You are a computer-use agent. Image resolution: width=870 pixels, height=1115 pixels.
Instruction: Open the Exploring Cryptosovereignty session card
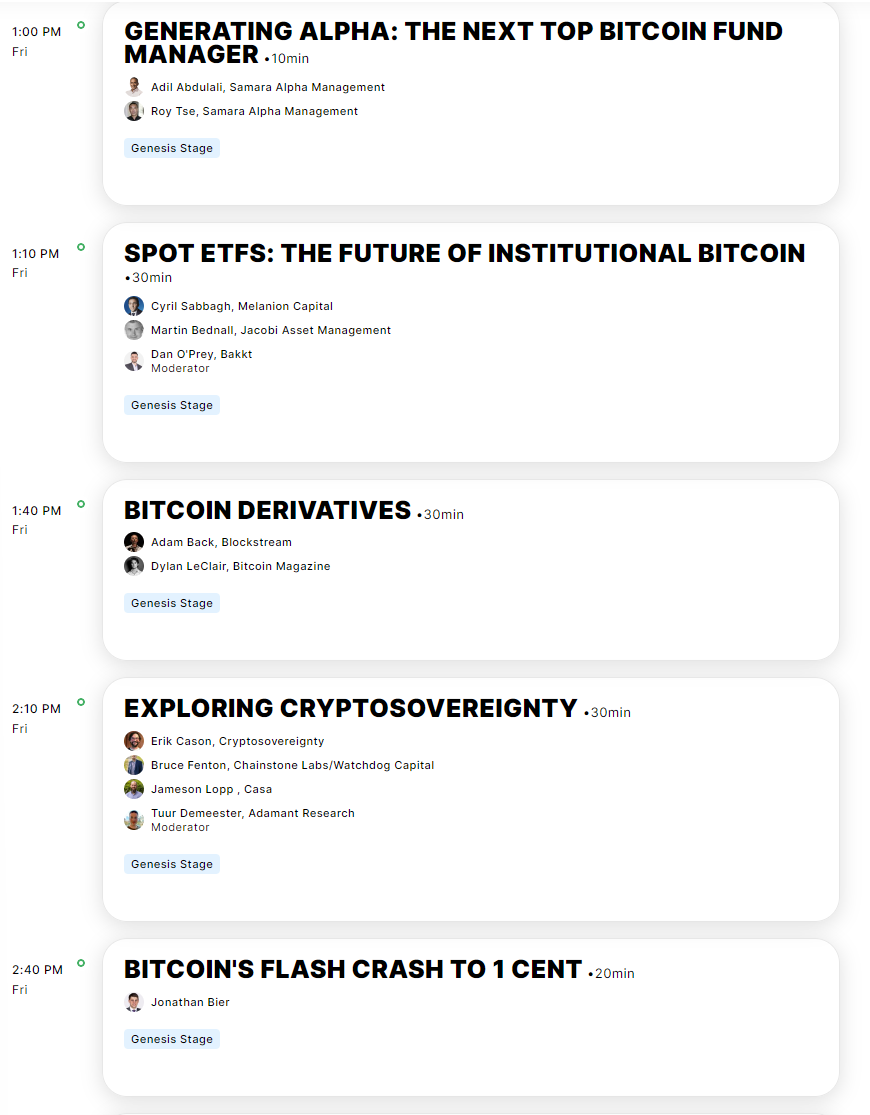pos(350,708)
